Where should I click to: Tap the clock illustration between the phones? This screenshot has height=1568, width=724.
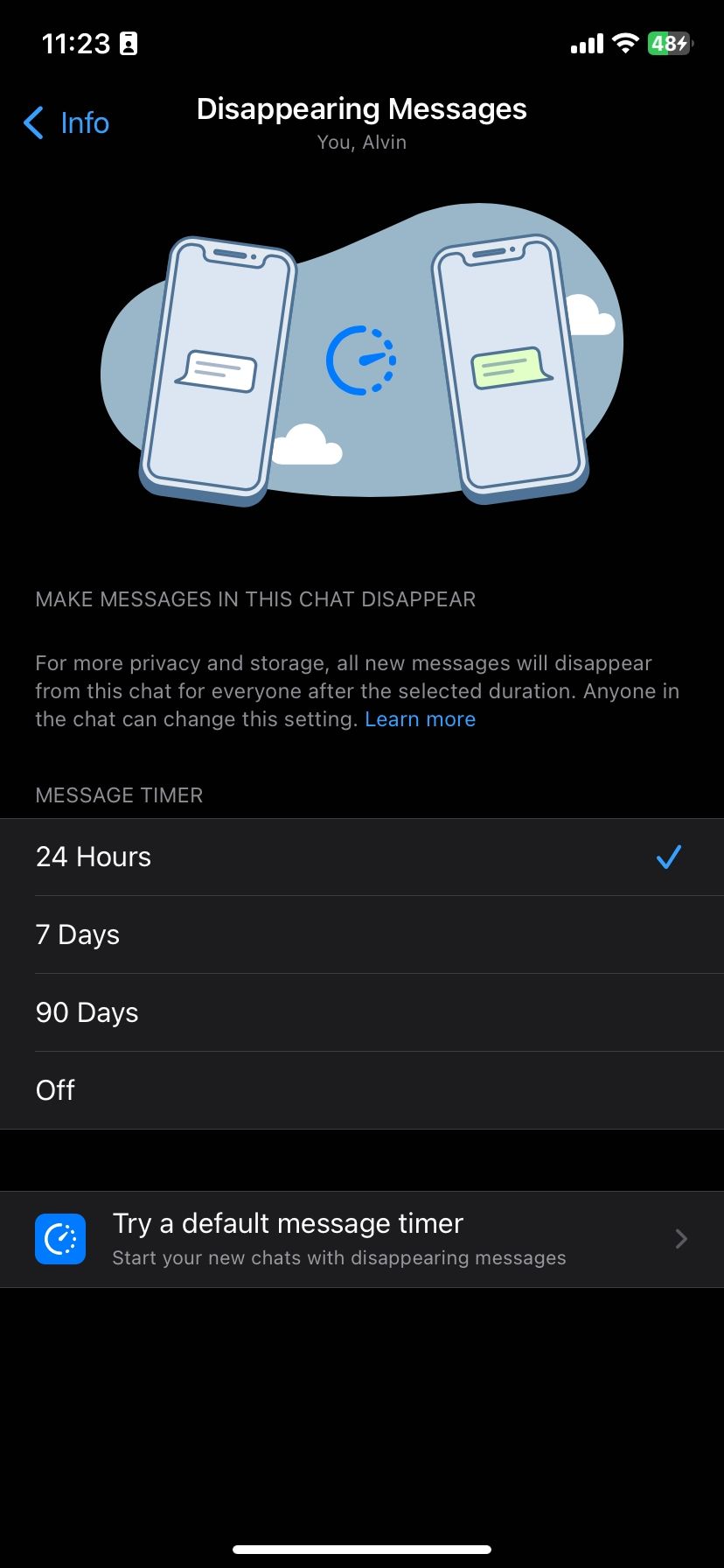pos(361,360)
